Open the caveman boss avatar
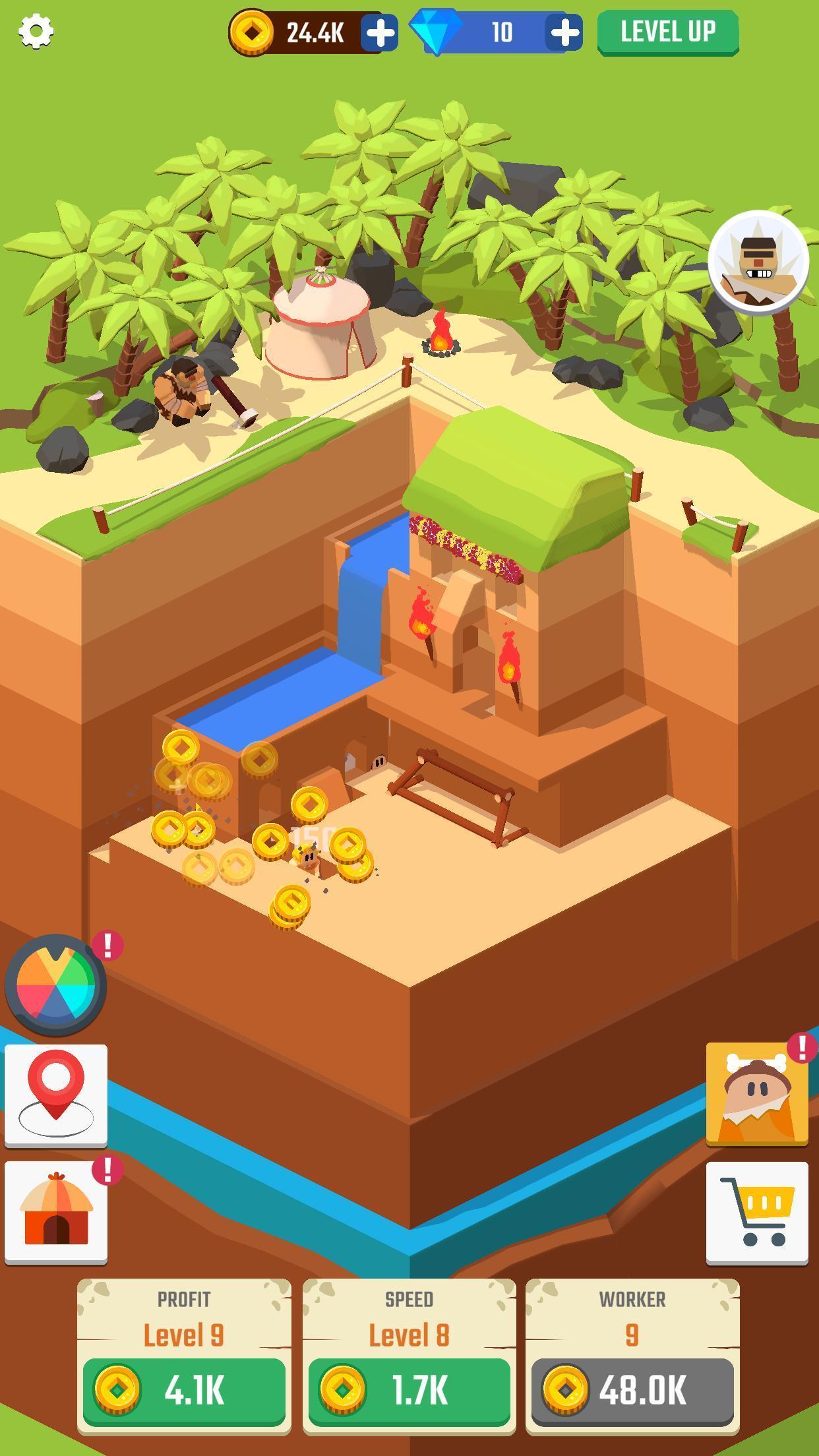819x1456 pixels. click(758, 261)
